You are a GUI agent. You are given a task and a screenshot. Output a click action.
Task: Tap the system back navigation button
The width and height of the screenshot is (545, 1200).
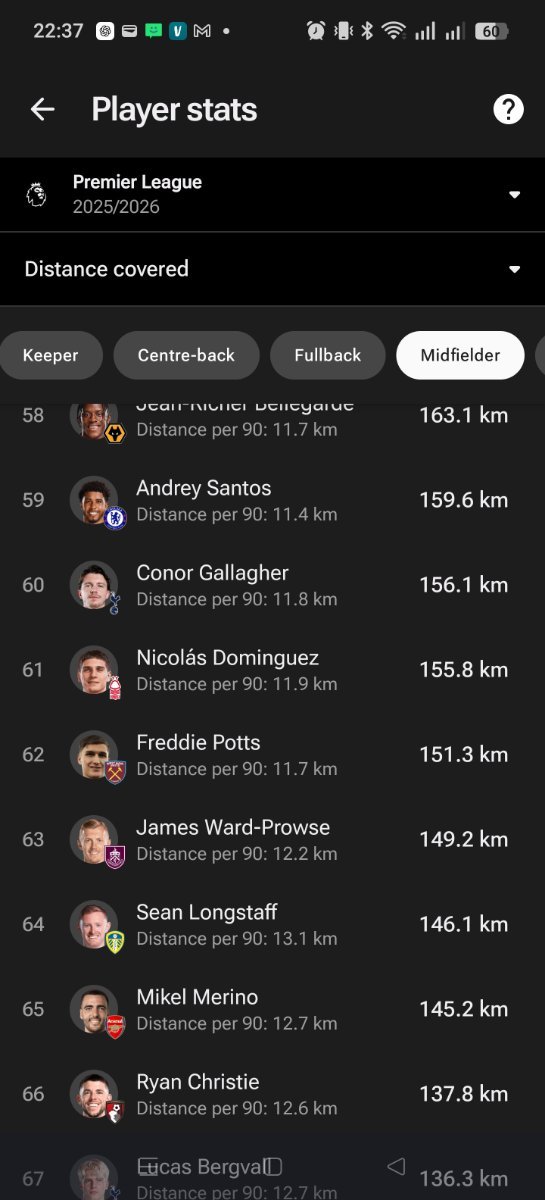(x=396, y=1166)
